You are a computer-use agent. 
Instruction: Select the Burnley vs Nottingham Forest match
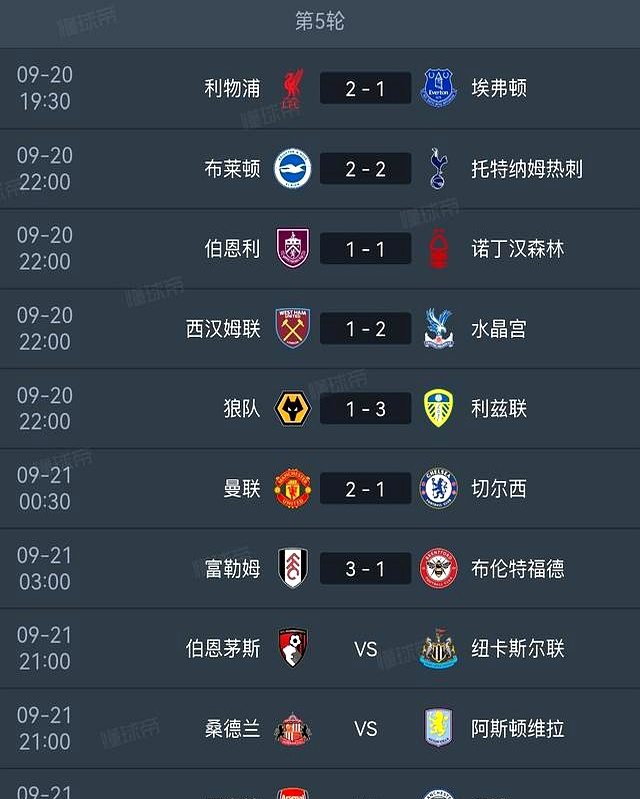[365, 249]
